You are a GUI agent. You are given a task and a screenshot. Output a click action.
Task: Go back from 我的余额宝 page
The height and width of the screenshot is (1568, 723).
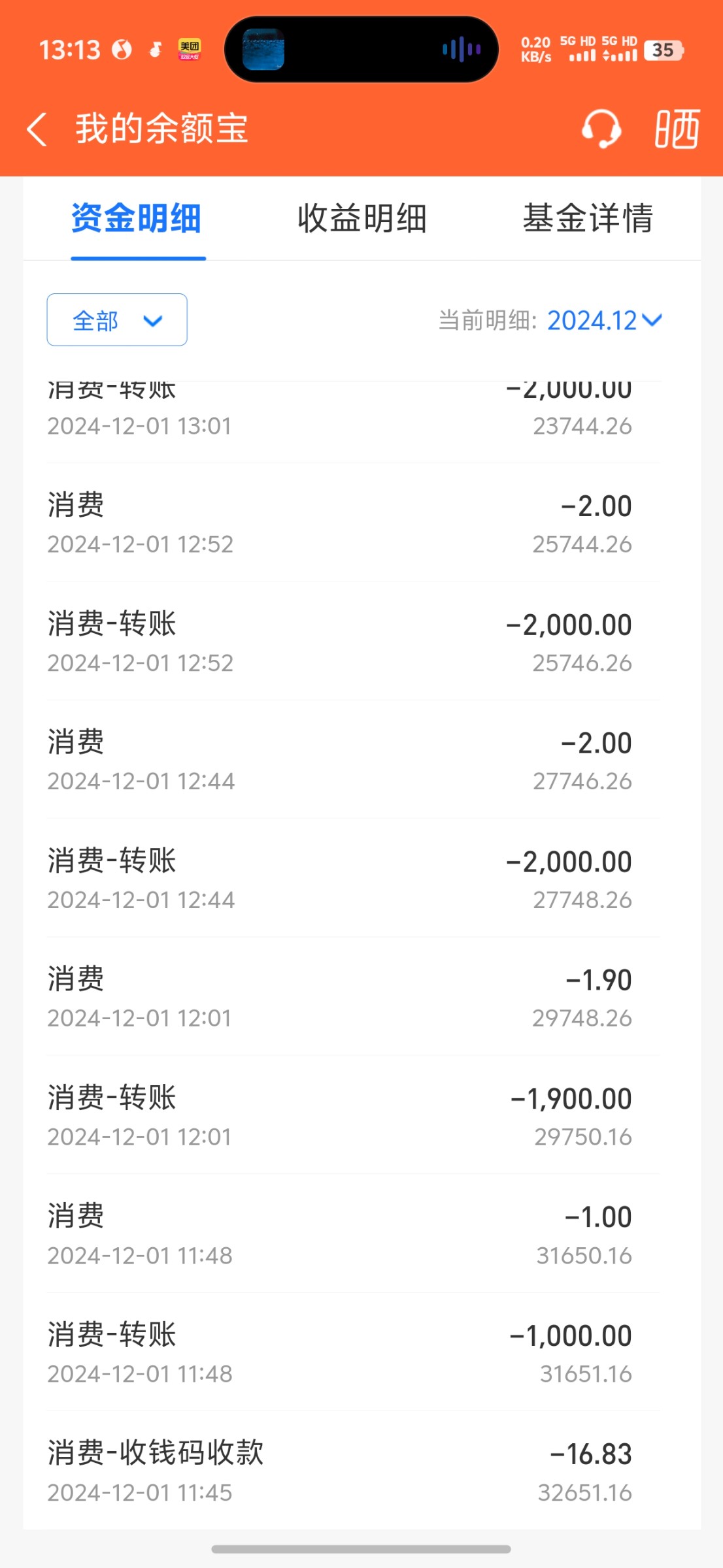(37, 129)
